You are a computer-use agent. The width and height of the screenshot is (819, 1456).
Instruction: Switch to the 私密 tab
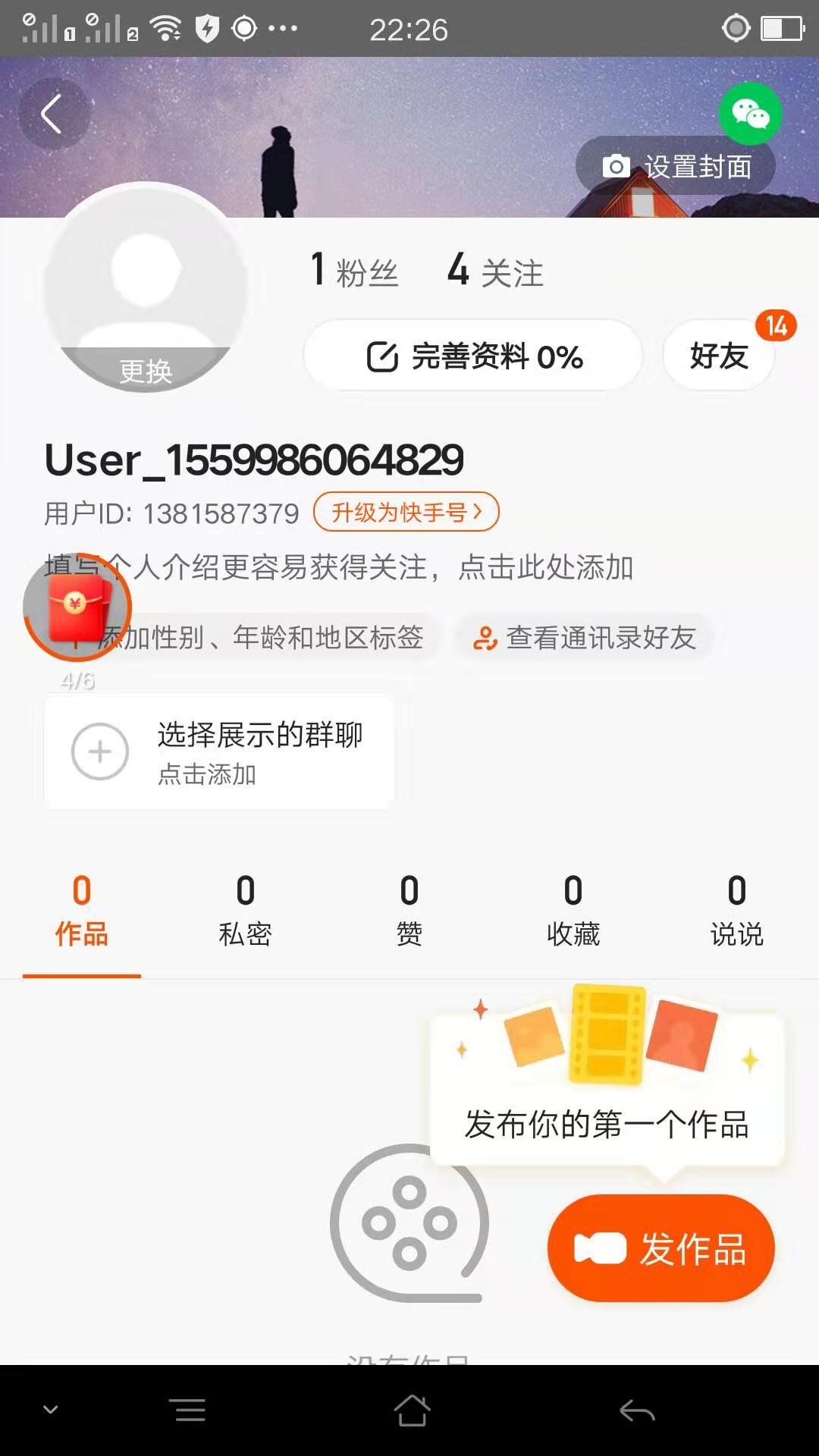pyautogui.click(x=243, y=910)
